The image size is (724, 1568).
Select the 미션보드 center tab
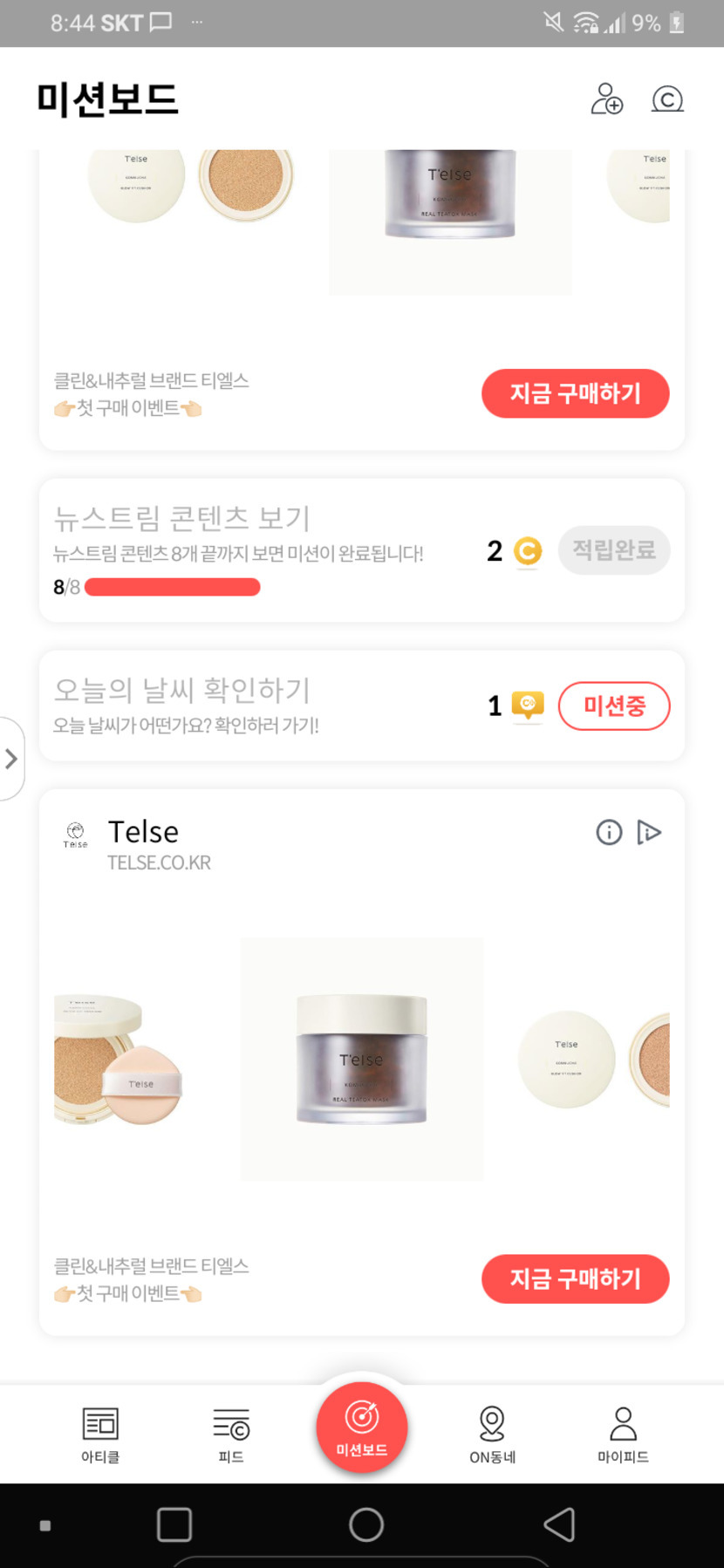click(x=362, y=1428)
